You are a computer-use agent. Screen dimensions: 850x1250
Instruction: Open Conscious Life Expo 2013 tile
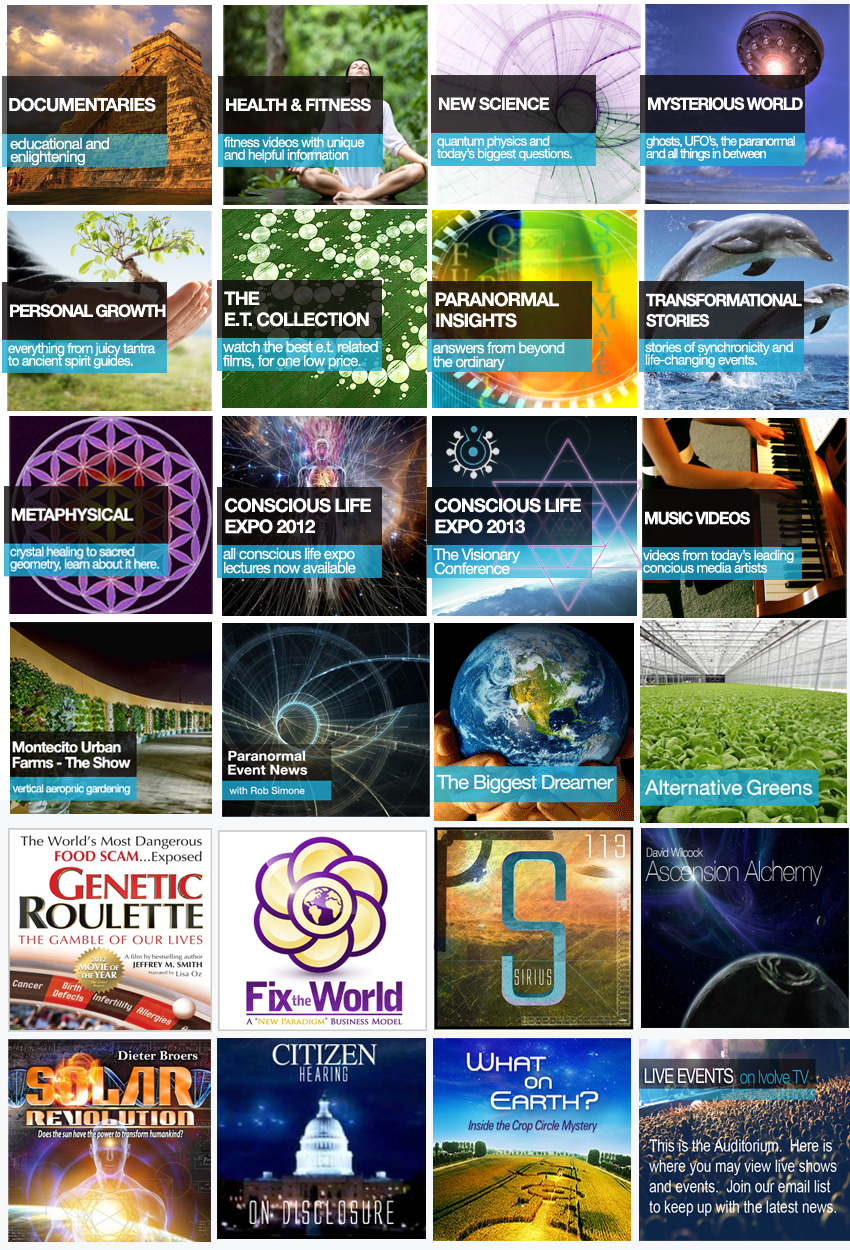[x=534, y=515]
